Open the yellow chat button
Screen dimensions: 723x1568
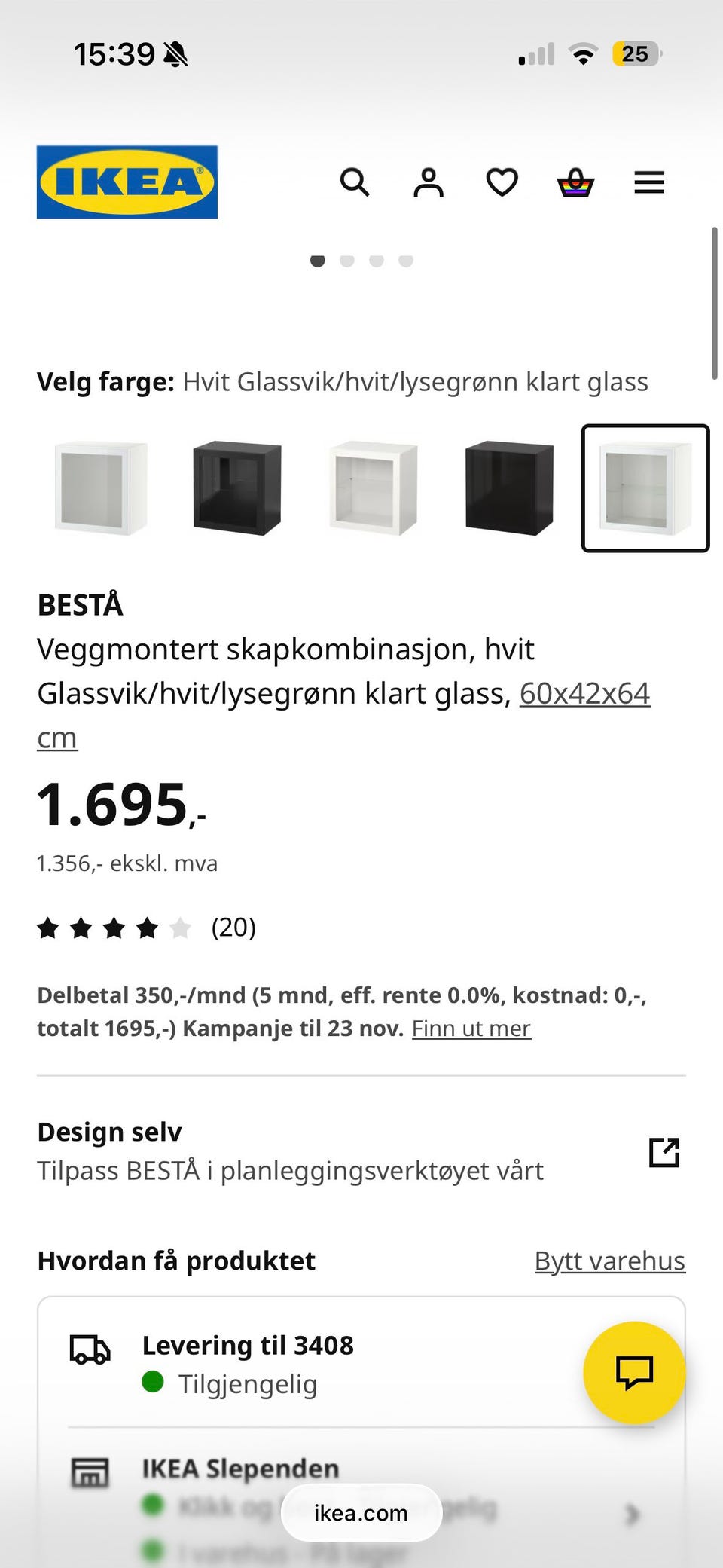point(634,1372)
